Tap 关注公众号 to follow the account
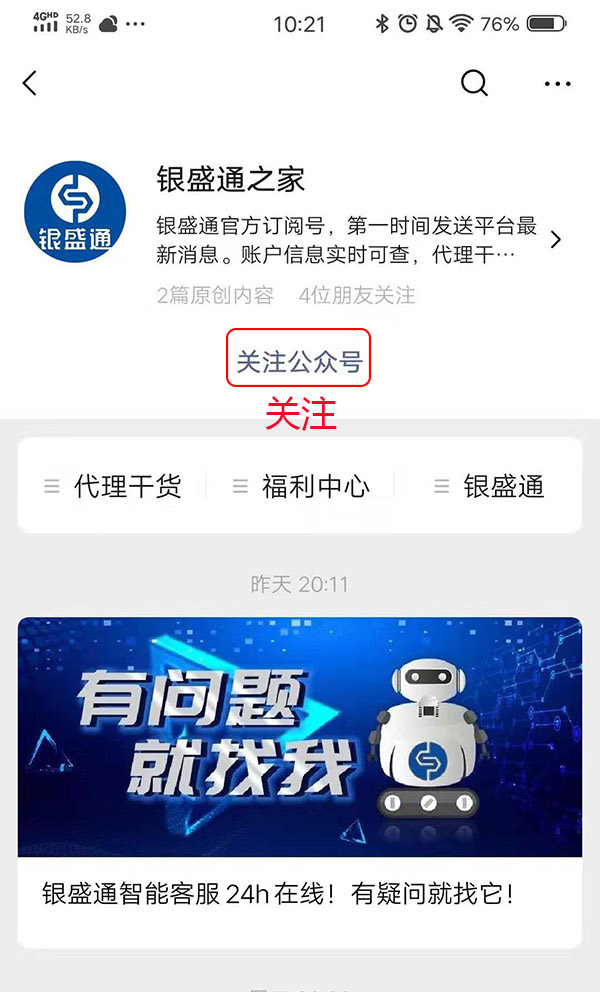This screenshot has width=600, height=992. pos(298,357)
